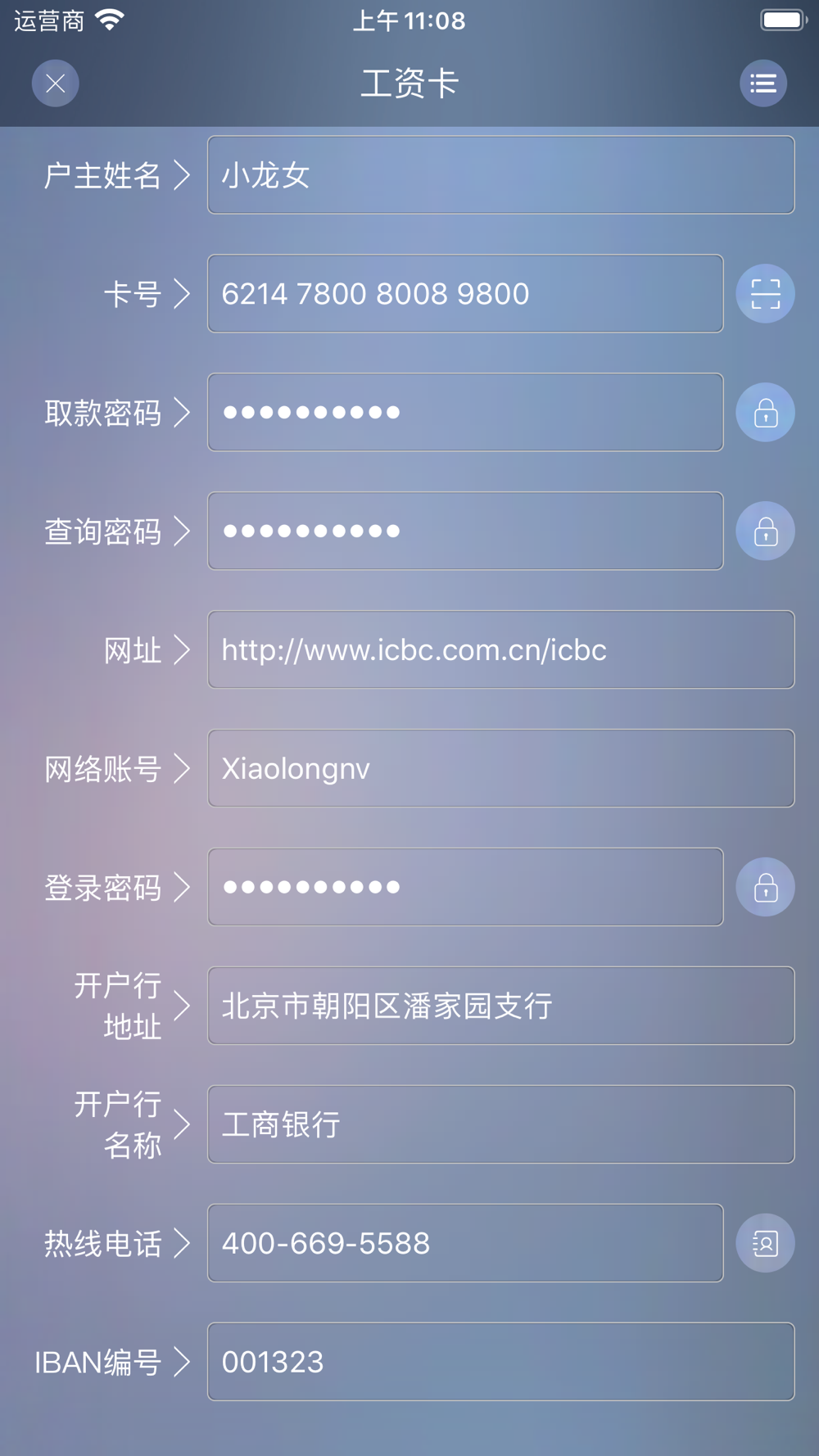Screen dimensions: 819x1456
Task: Edit the 户主姓名 field
Action: 501,175
